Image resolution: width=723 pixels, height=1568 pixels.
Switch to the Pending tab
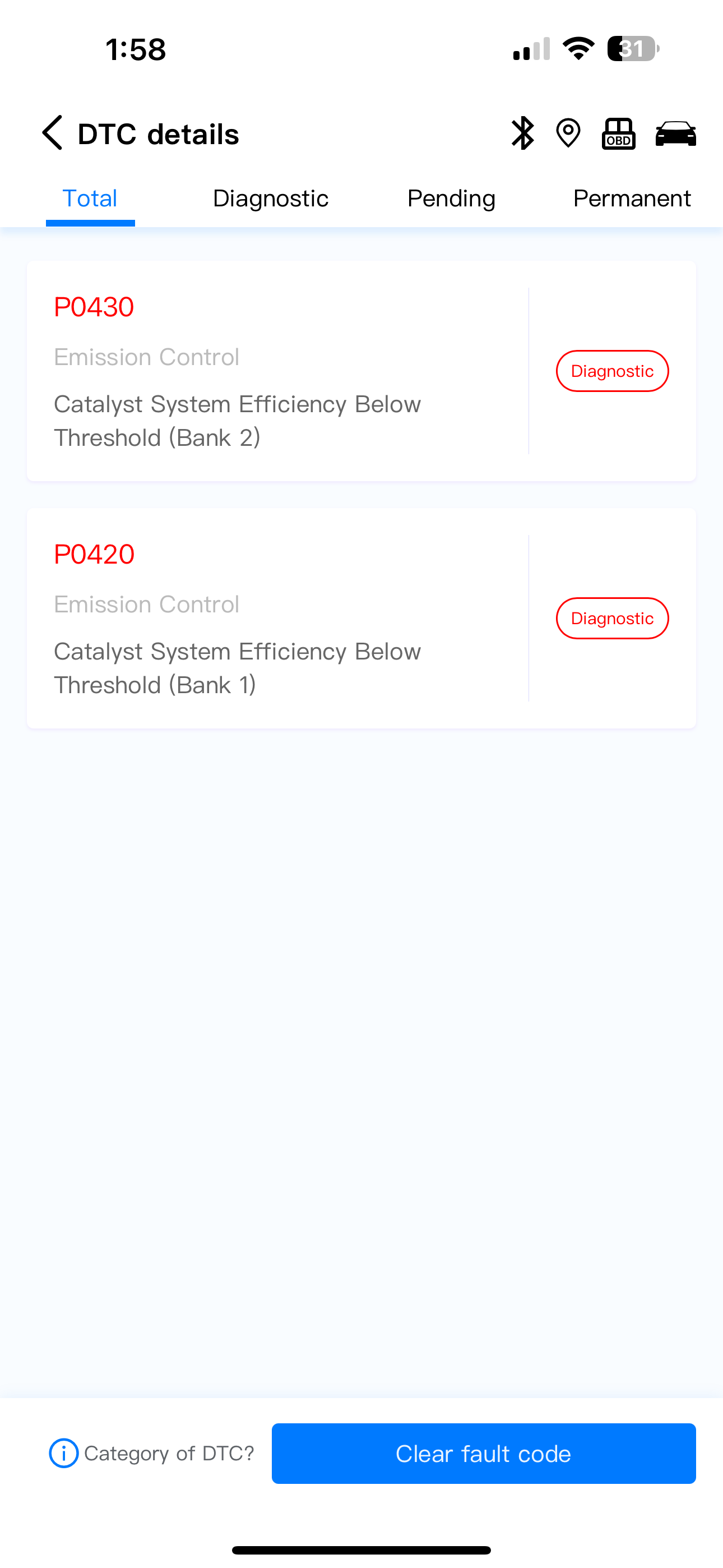tap(451, 199)
